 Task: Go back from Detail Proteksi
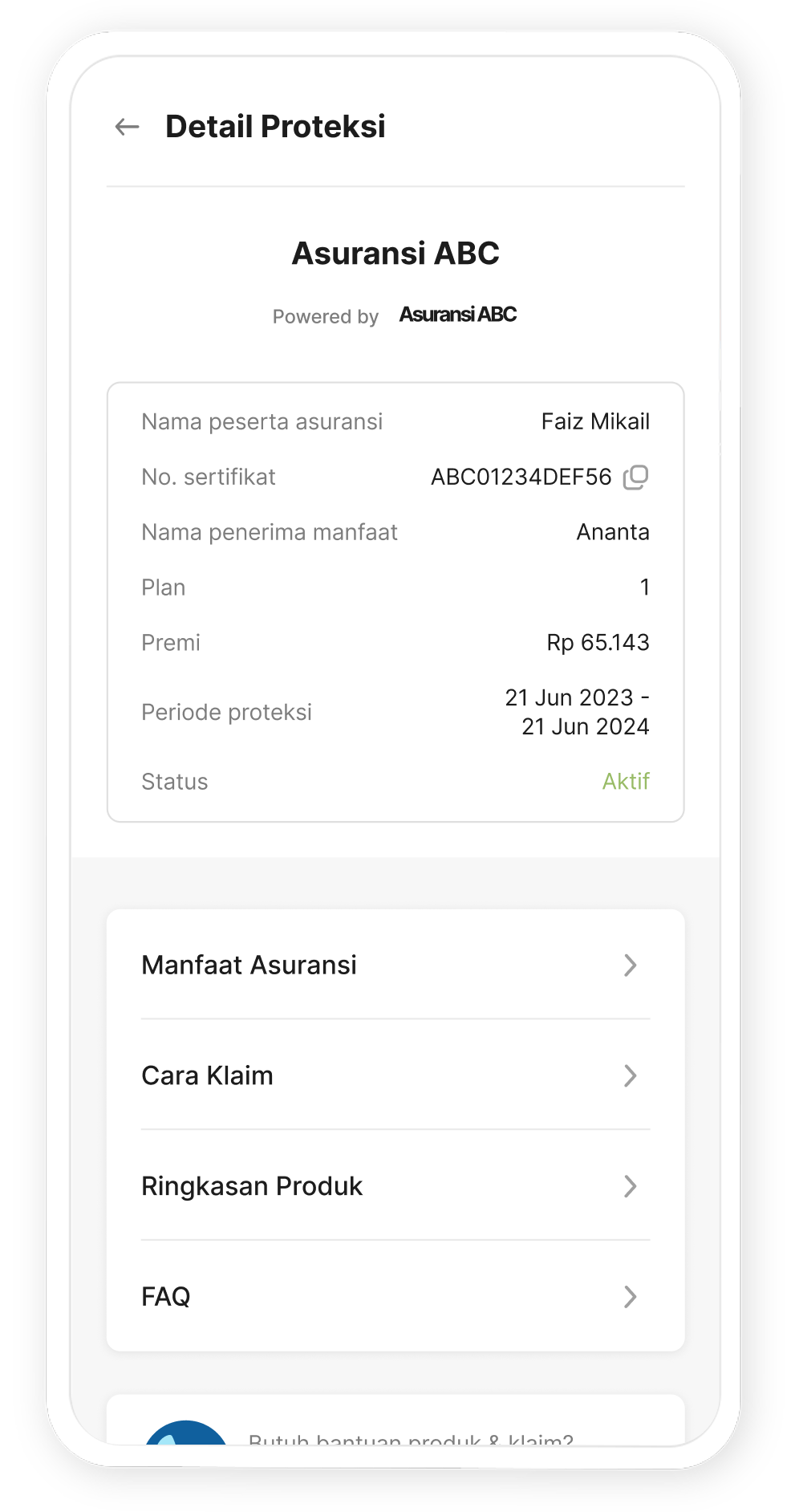click(127, 127)
